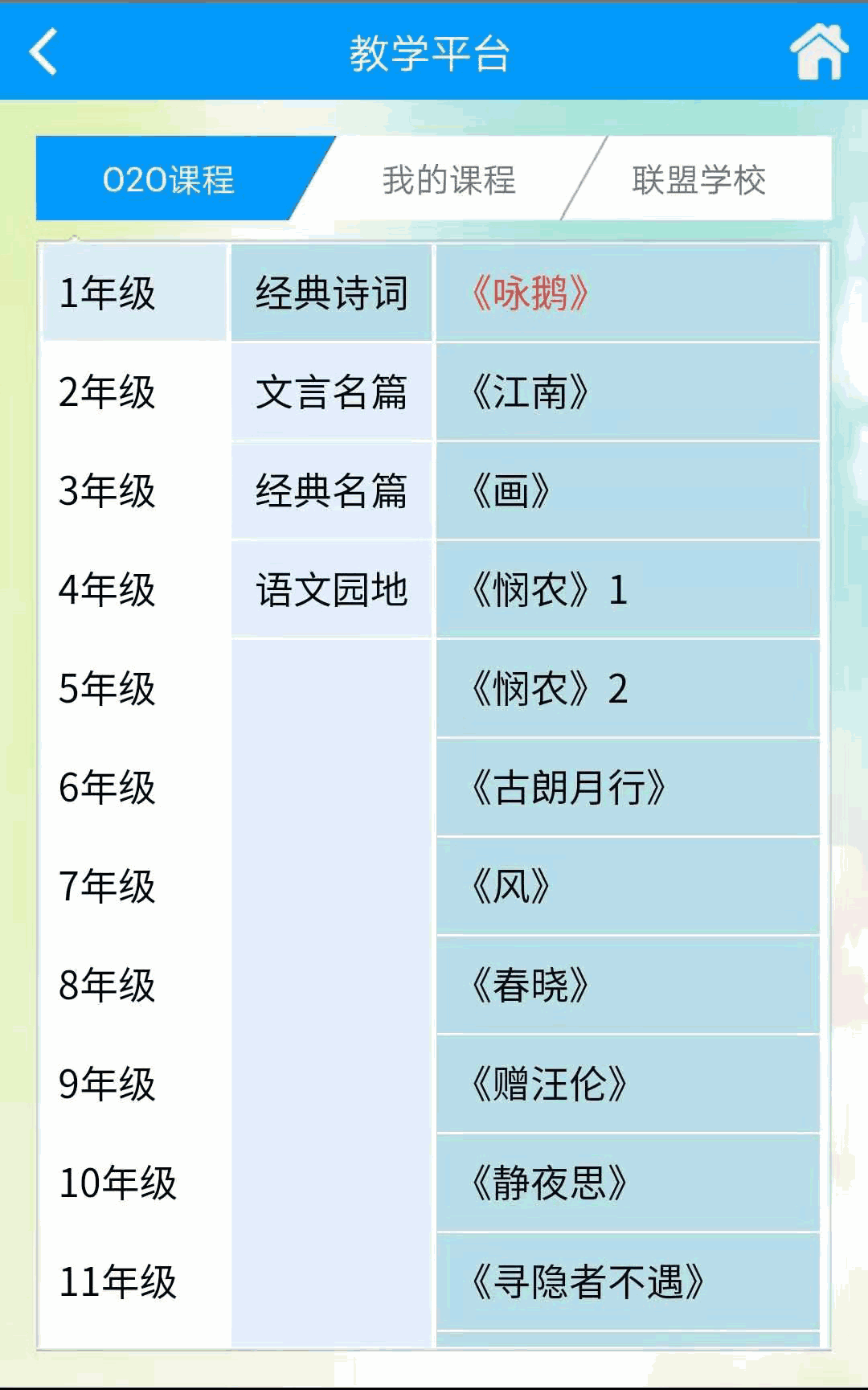
Task: Open the lesson 《春晓》
Action: pos(628,986)
